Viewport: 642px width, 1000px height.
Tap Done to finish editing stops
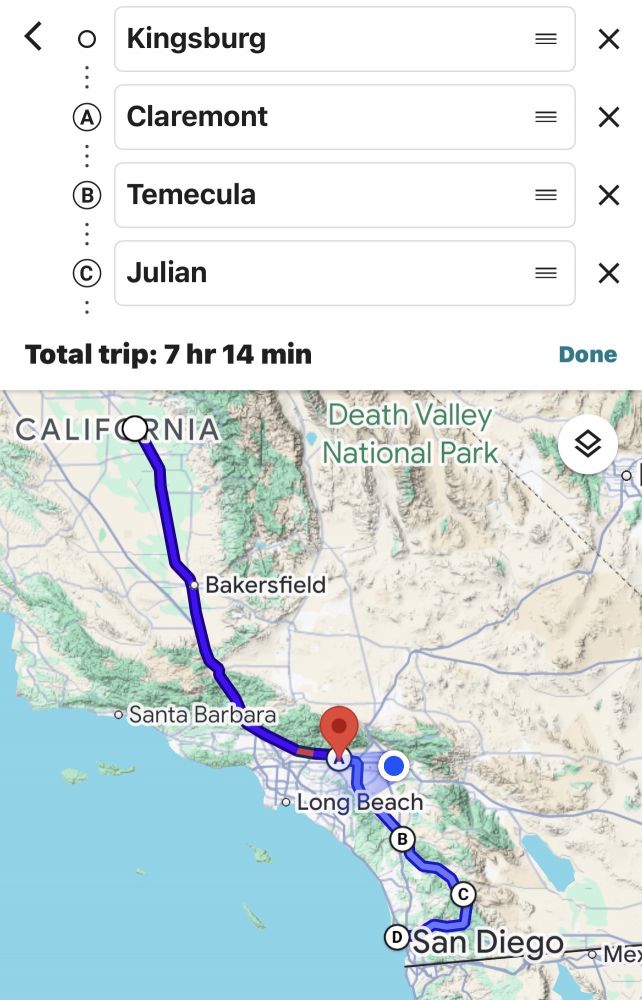[587, 355]
